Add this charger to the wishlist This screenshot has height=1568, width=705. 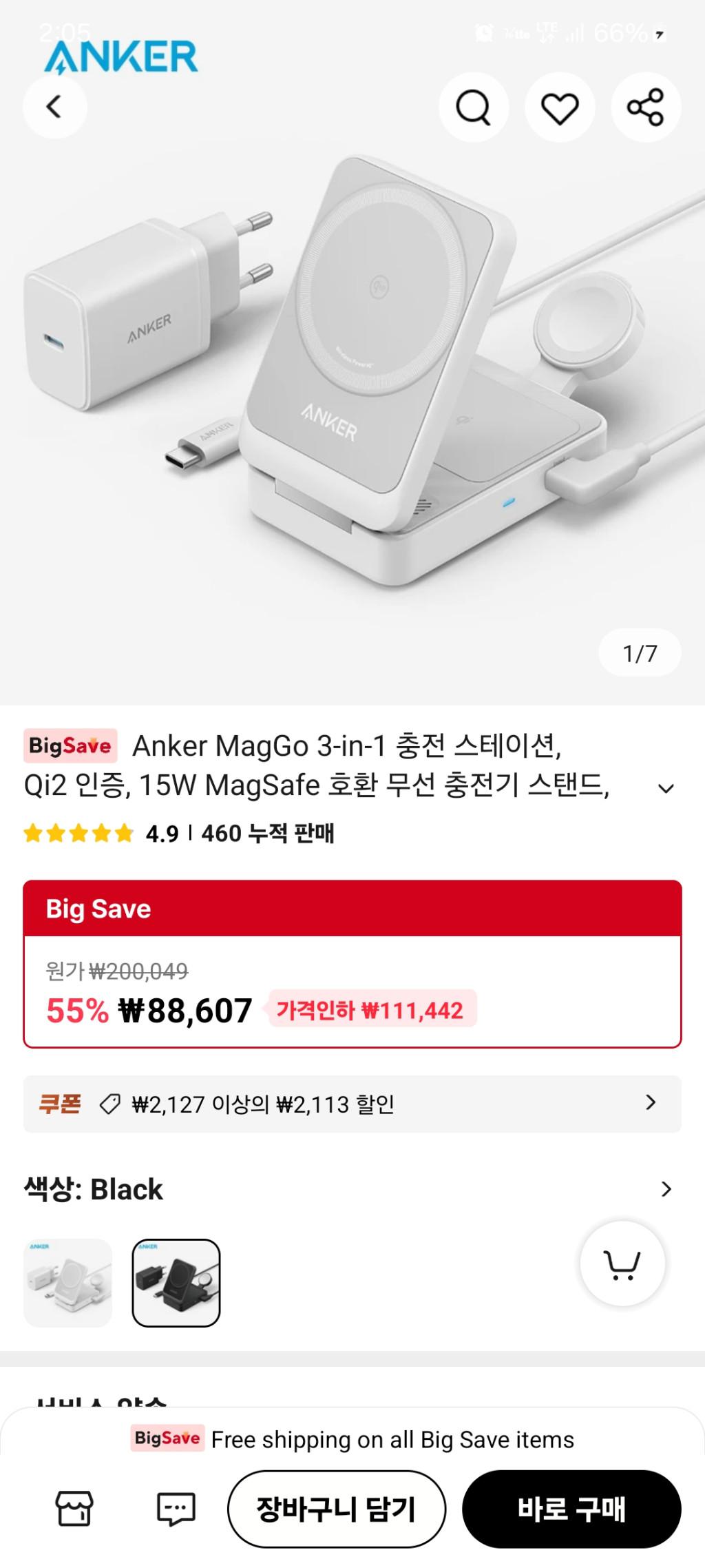pyautogui.click(x=560, y=107)
